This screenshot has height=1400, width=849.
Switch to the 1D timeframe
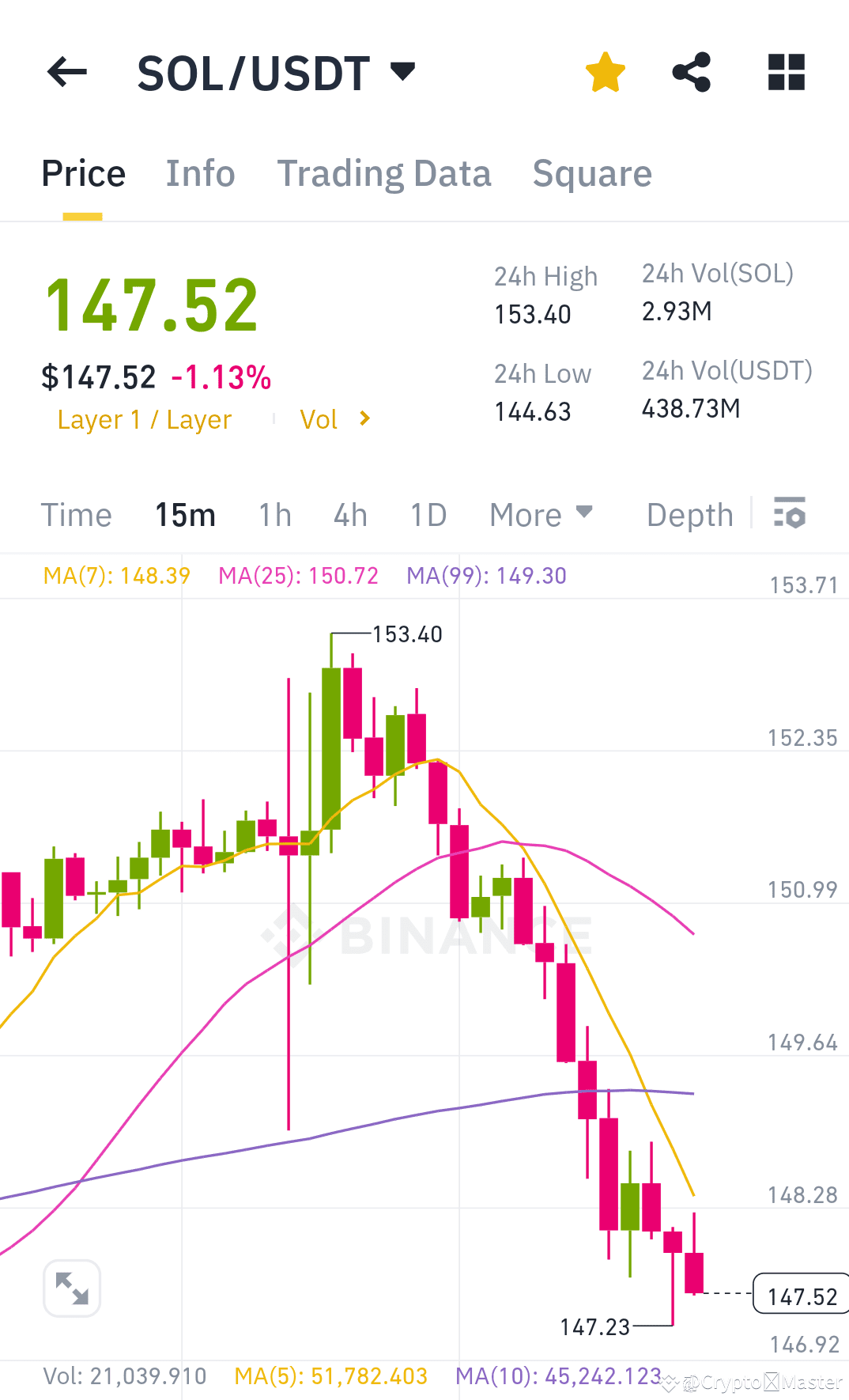pos(428,514)
